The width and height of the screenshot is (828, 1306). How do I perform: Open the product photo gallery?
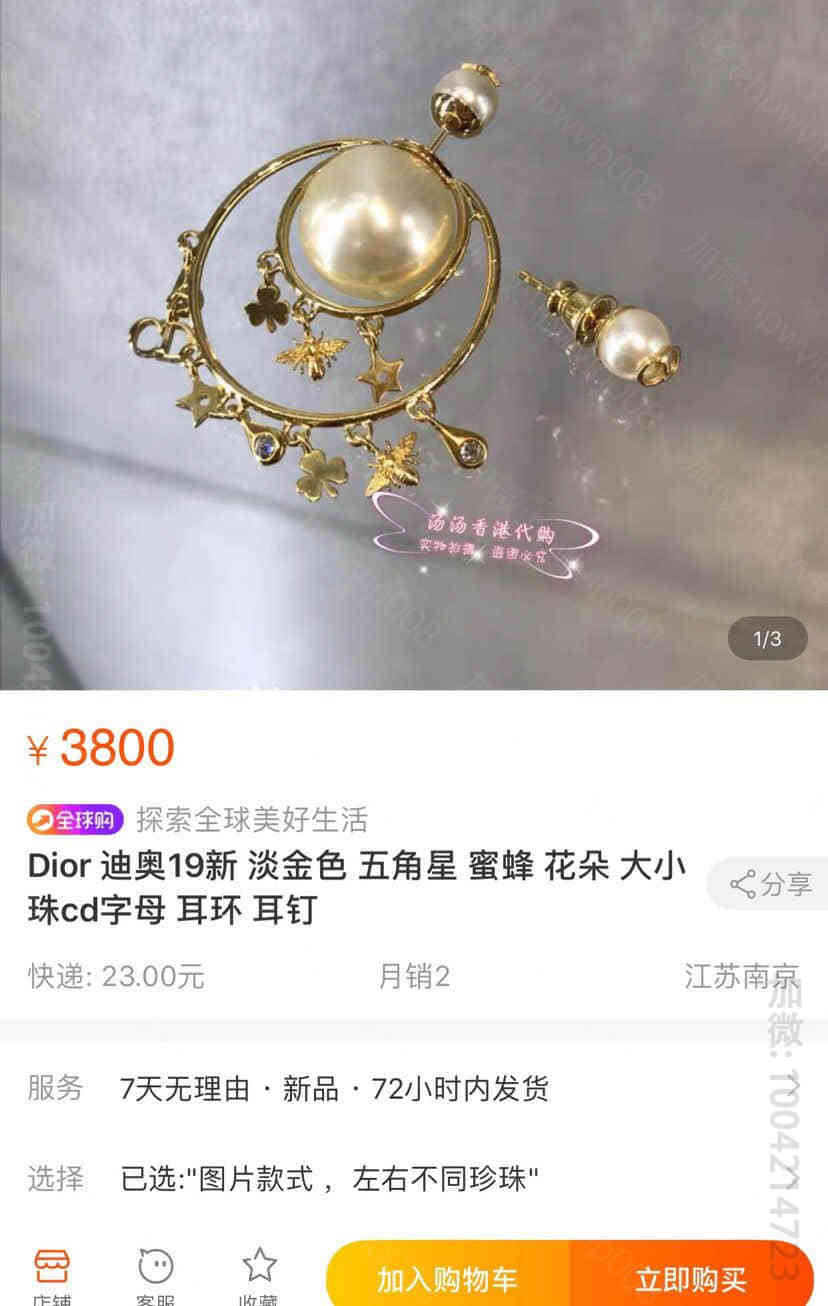pos(414,345)
